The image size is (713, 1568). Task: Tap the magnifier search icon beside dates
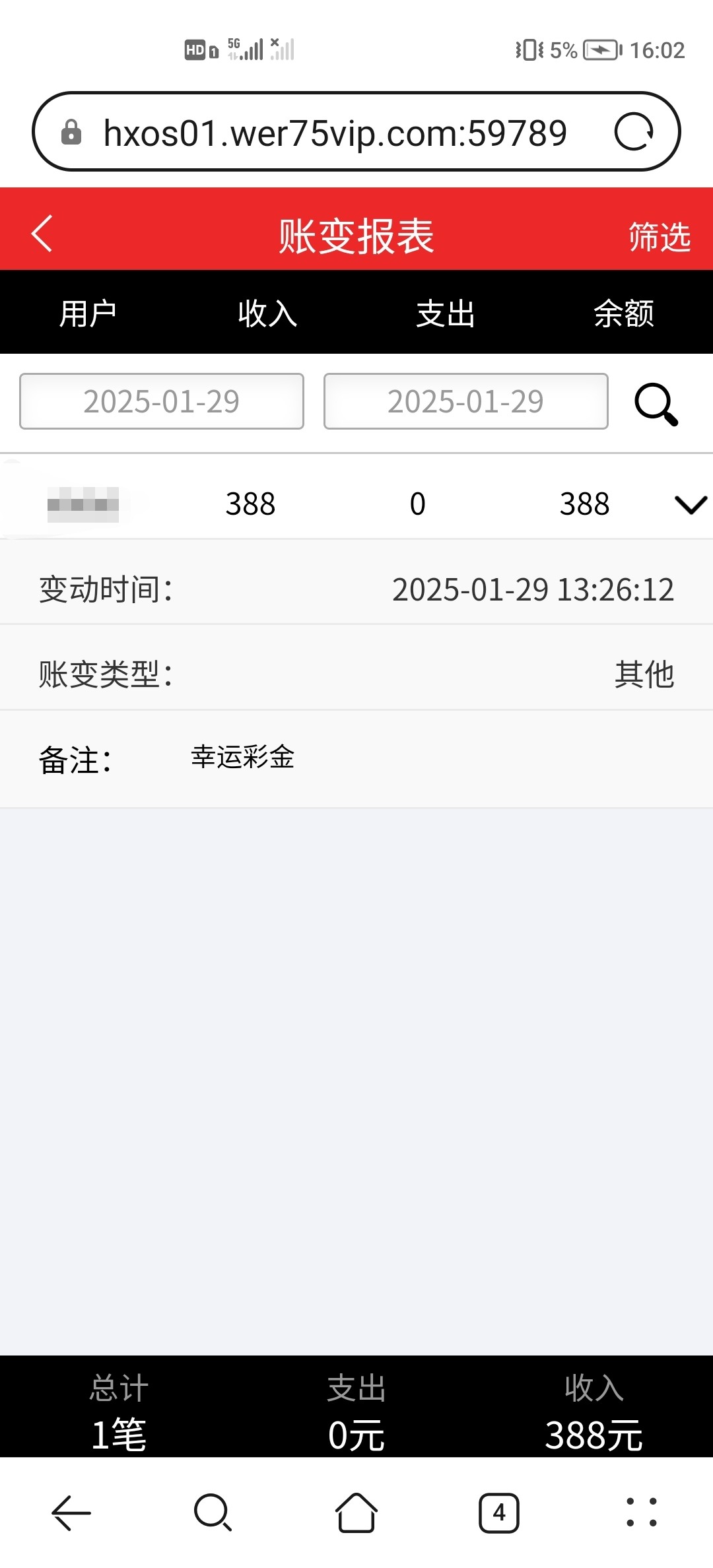pos(656,404)
